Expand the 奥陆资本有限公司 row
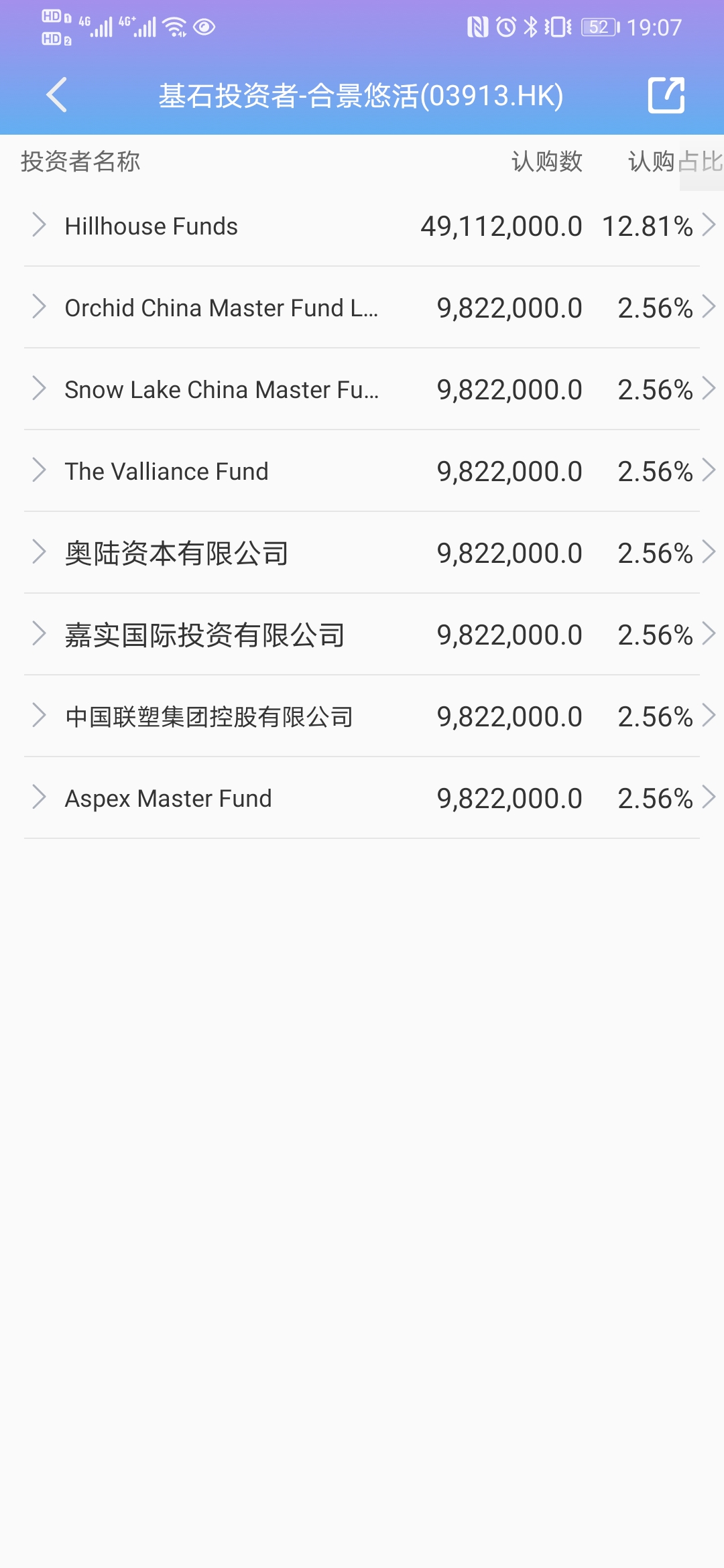The width and height of the screenshot is (724, 1568). point(39,552)
